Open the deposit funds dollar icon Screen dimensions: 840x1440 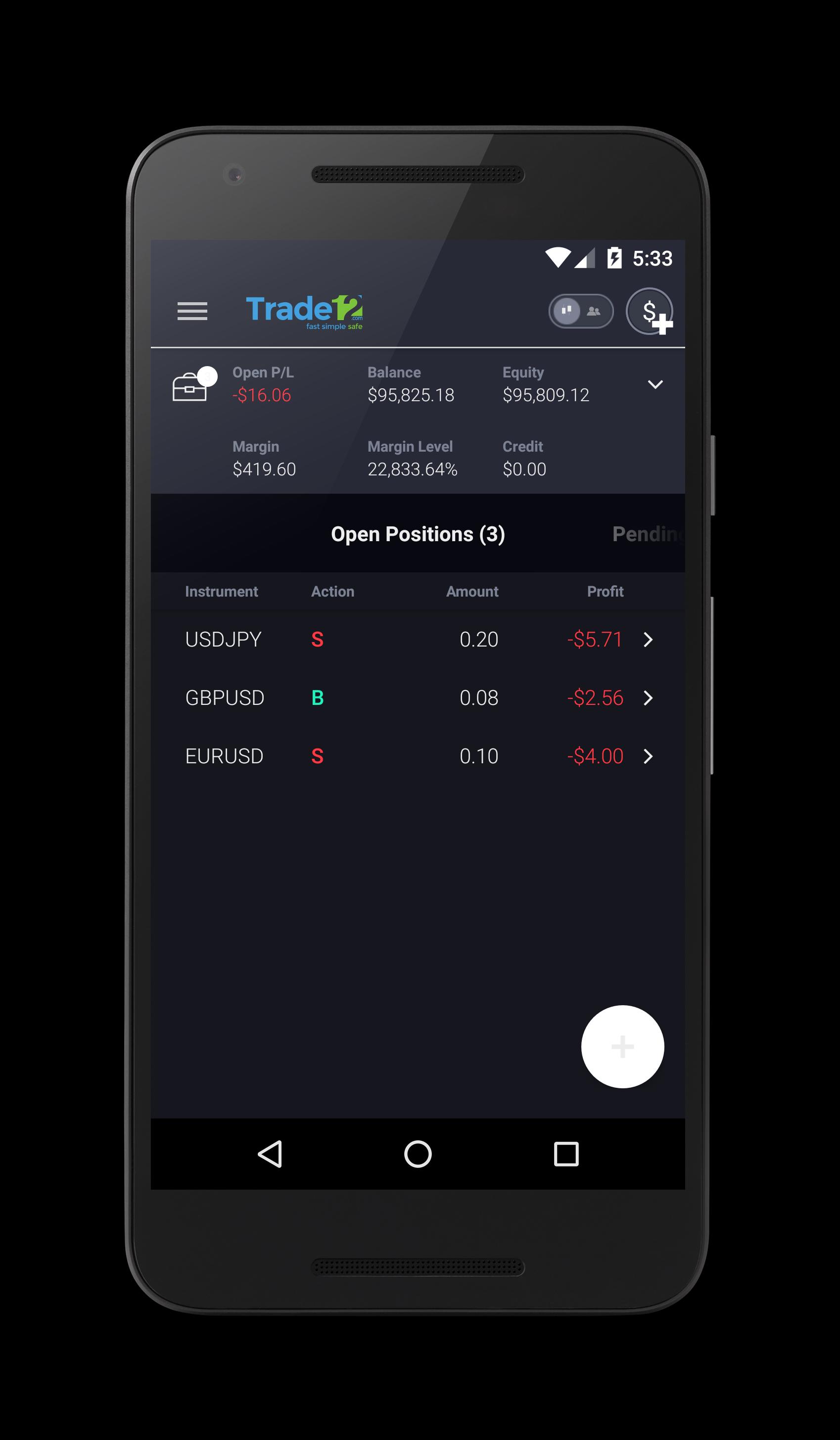point(650,312)
